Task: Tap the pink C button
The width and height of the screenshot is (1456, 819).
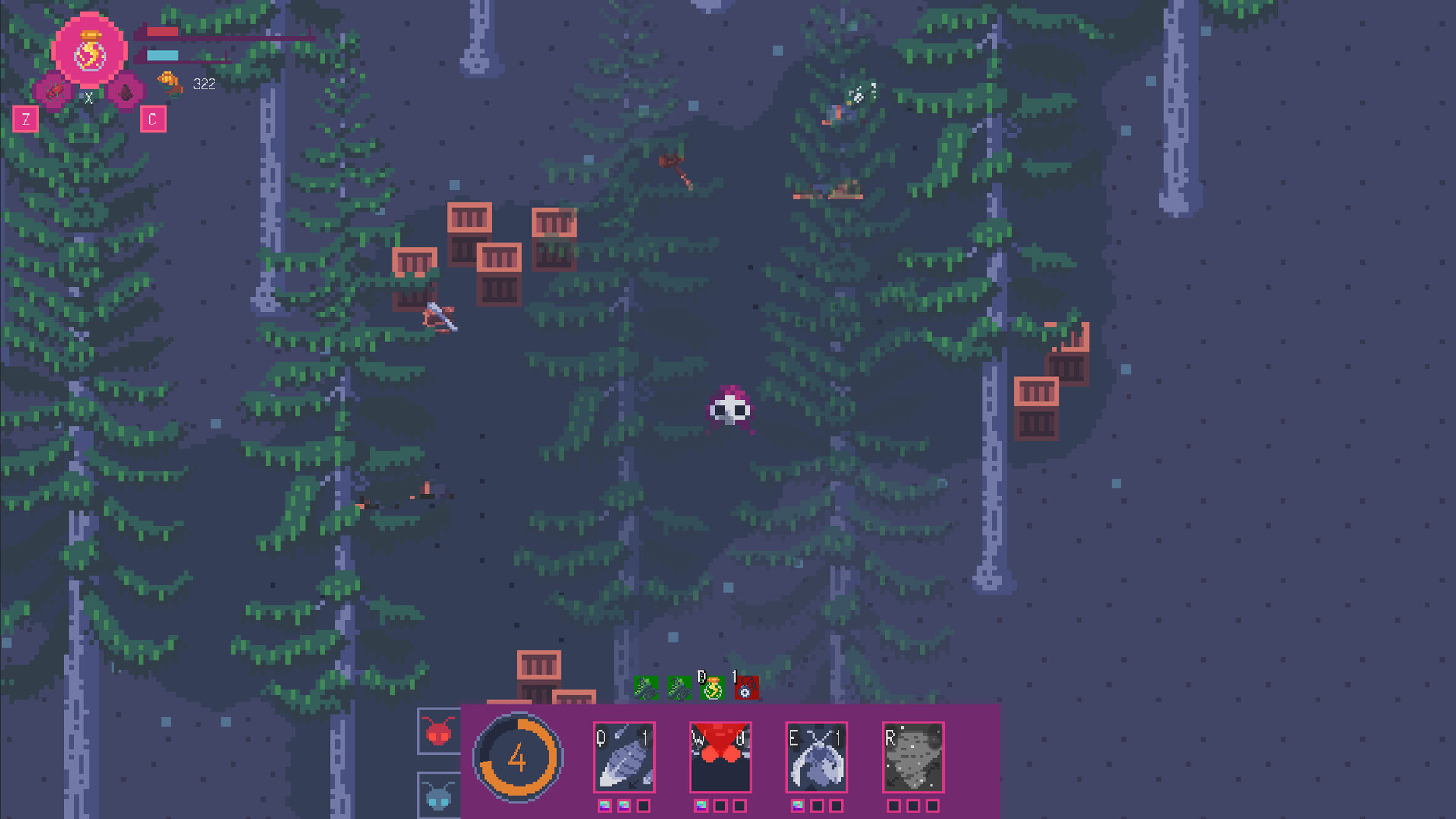Action: [153, 119]
